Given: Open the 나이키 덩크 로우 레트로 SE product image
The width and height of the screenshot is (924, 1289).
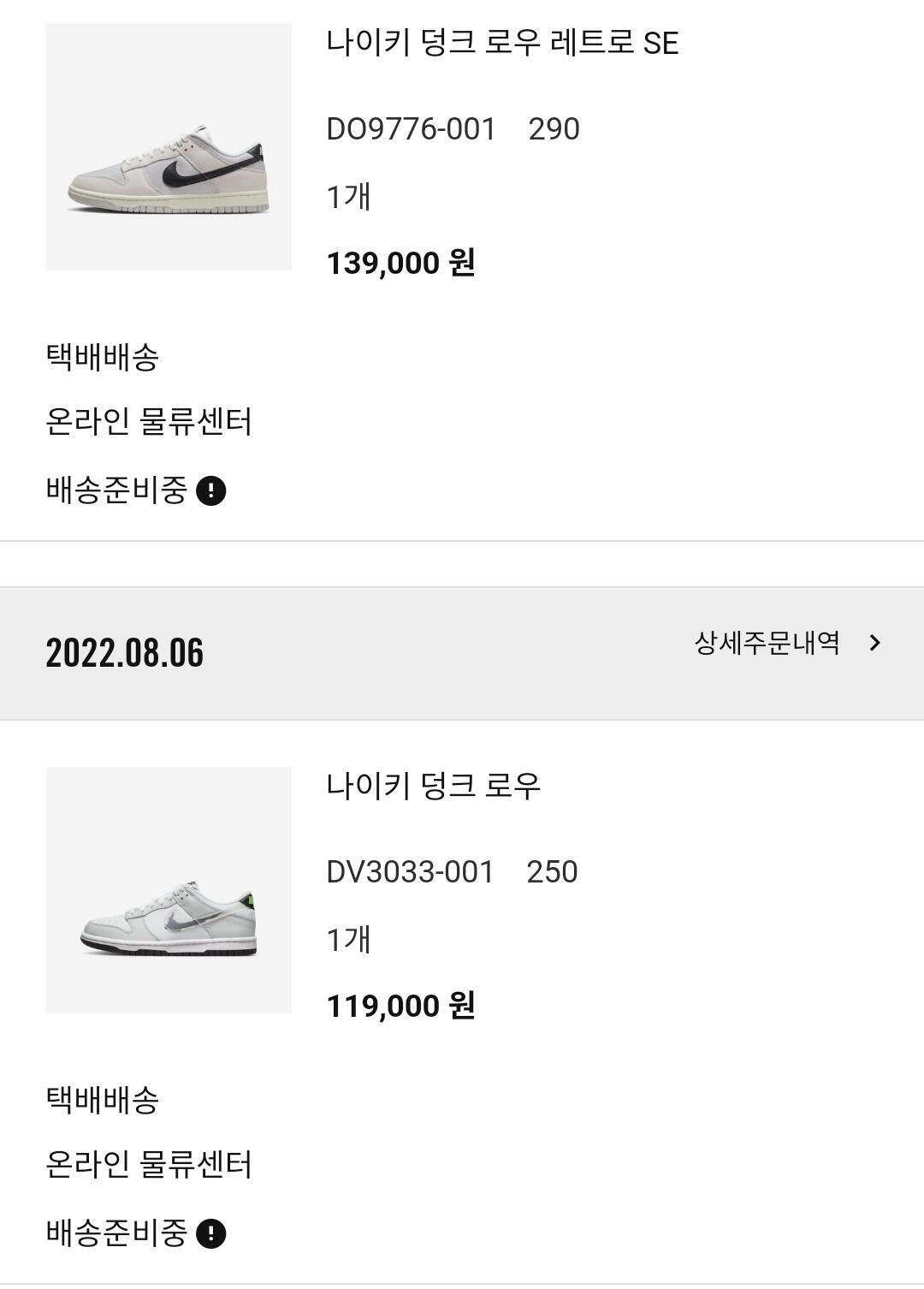Looking at the screenshot, I should [169, 147].
